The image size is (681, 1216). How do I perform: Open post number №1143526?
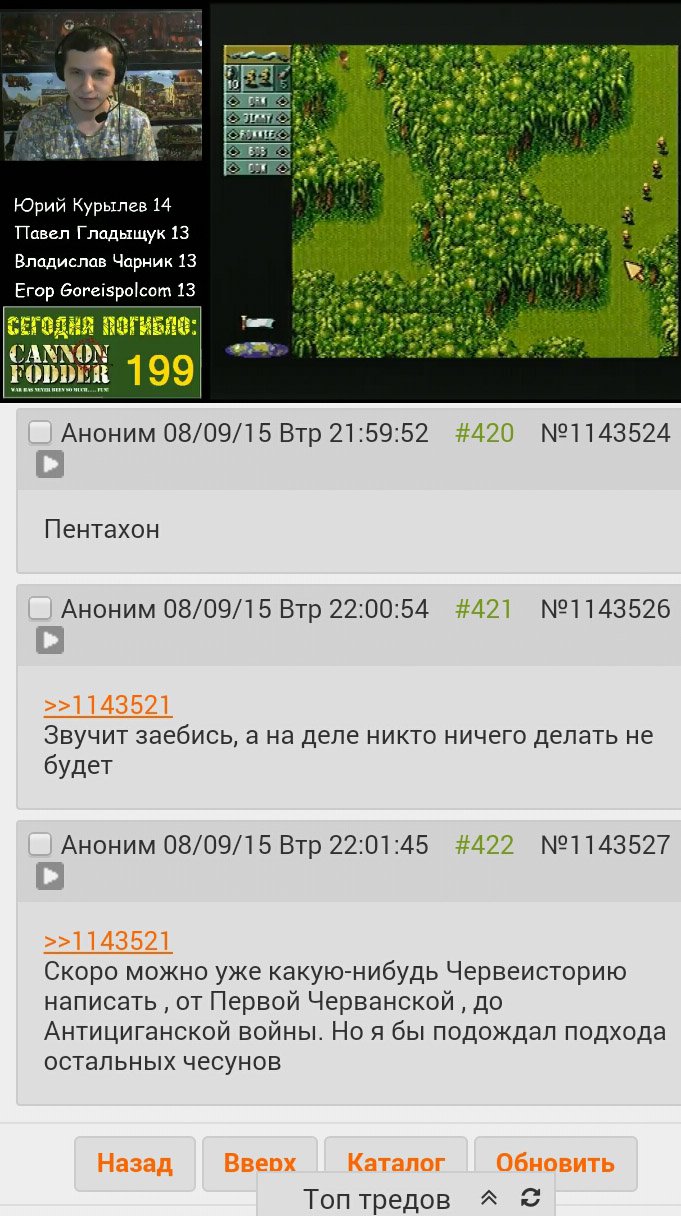click(x=605, y=609)
